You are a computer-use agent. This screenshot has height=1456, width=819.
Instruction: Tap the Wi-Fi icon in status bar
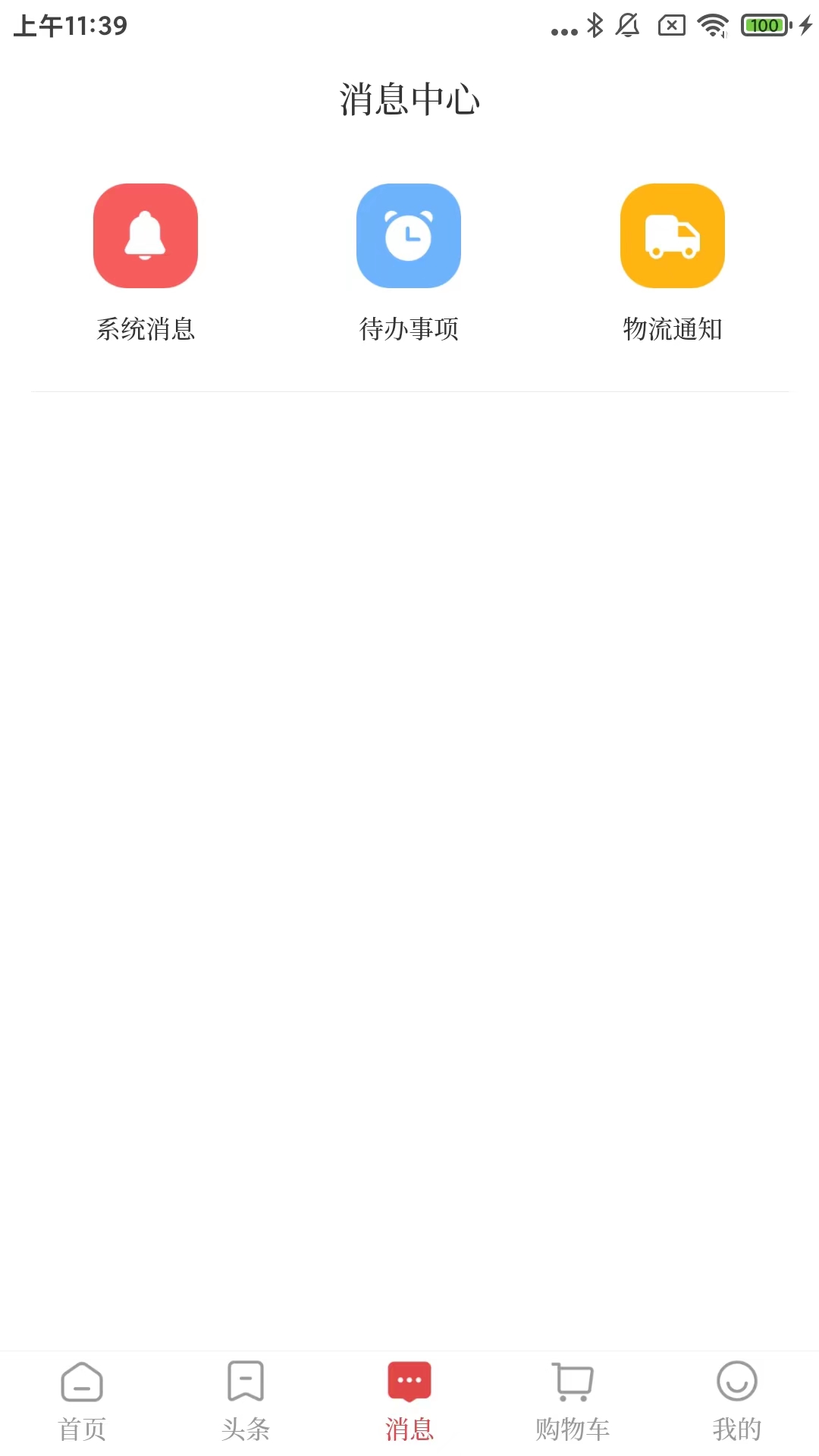tap(712, 24)
